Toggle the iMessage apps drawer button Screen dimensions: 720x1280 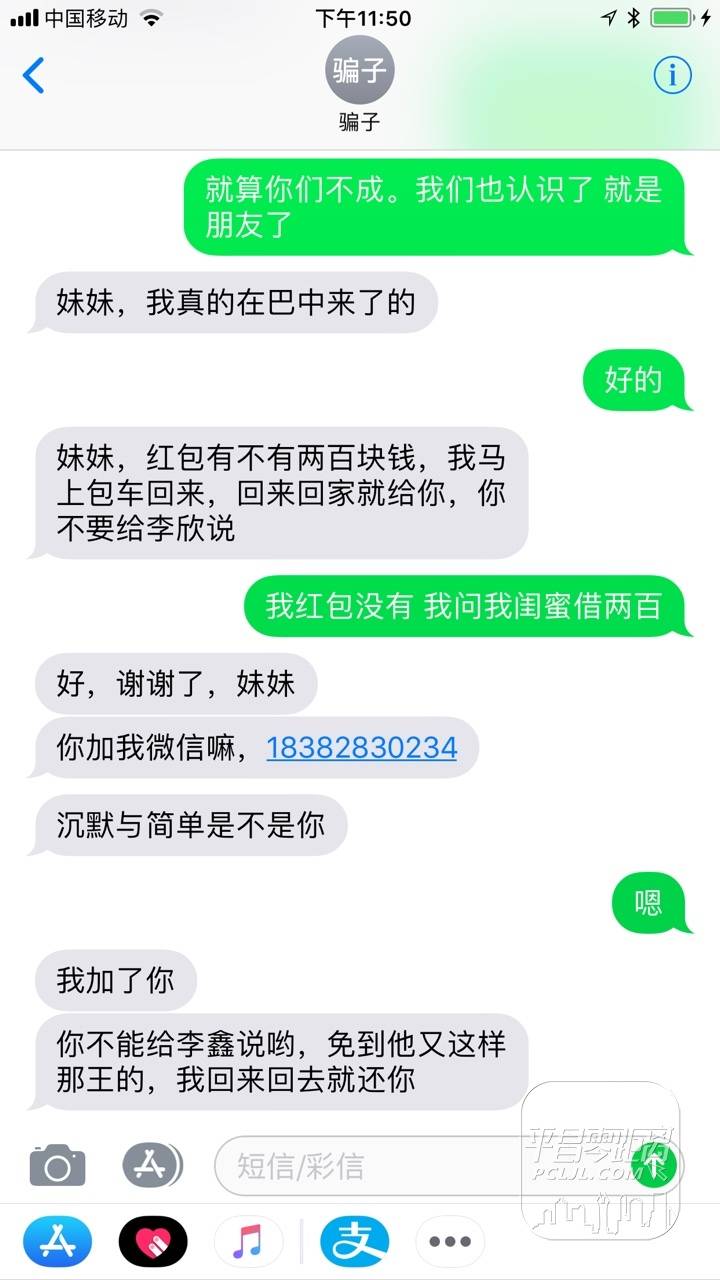click(152, 1165)
